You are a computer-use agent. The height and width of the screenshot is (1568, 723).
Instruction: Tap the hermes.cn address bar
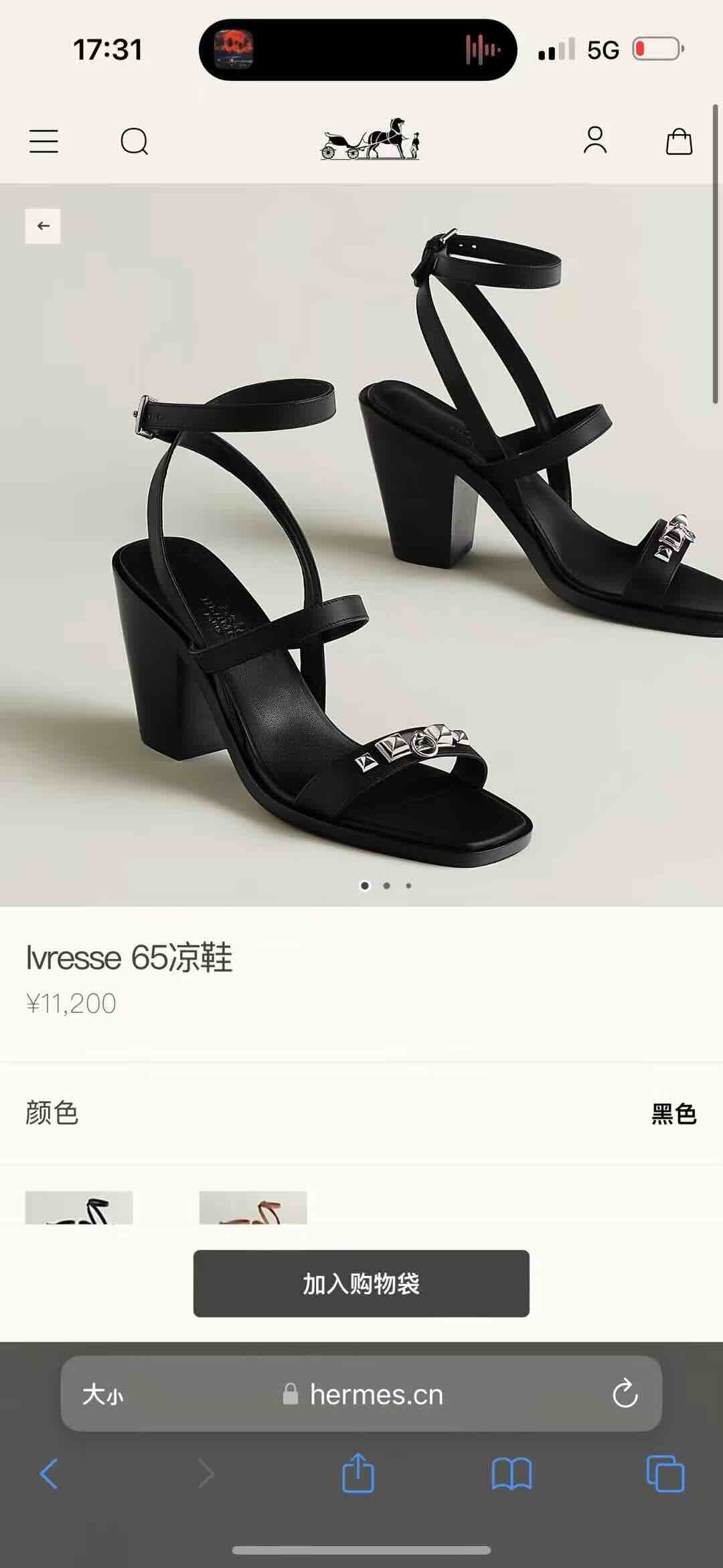[x=375, y=1395]
